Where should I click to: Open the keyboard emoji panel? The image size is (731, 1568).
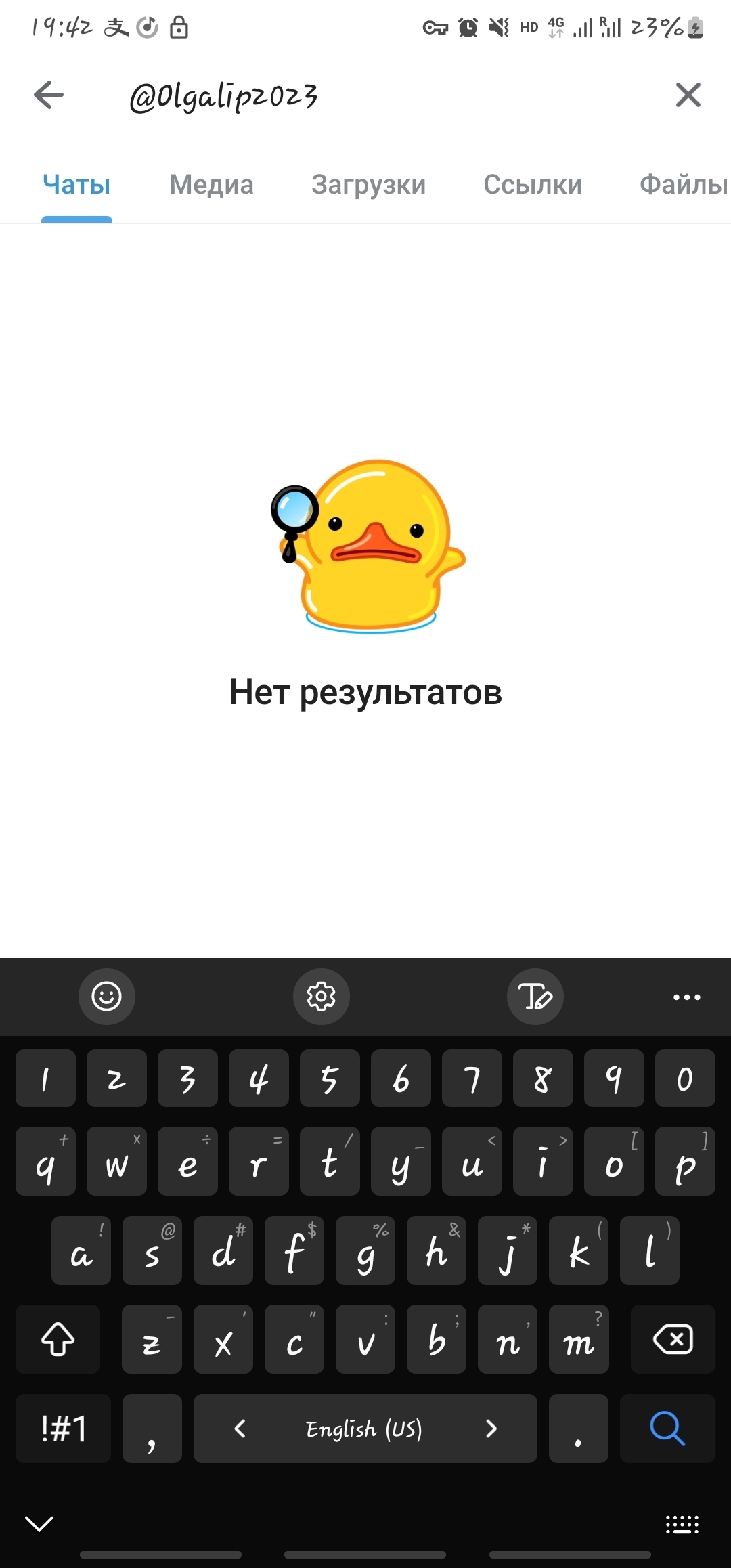tap(107, 997)
